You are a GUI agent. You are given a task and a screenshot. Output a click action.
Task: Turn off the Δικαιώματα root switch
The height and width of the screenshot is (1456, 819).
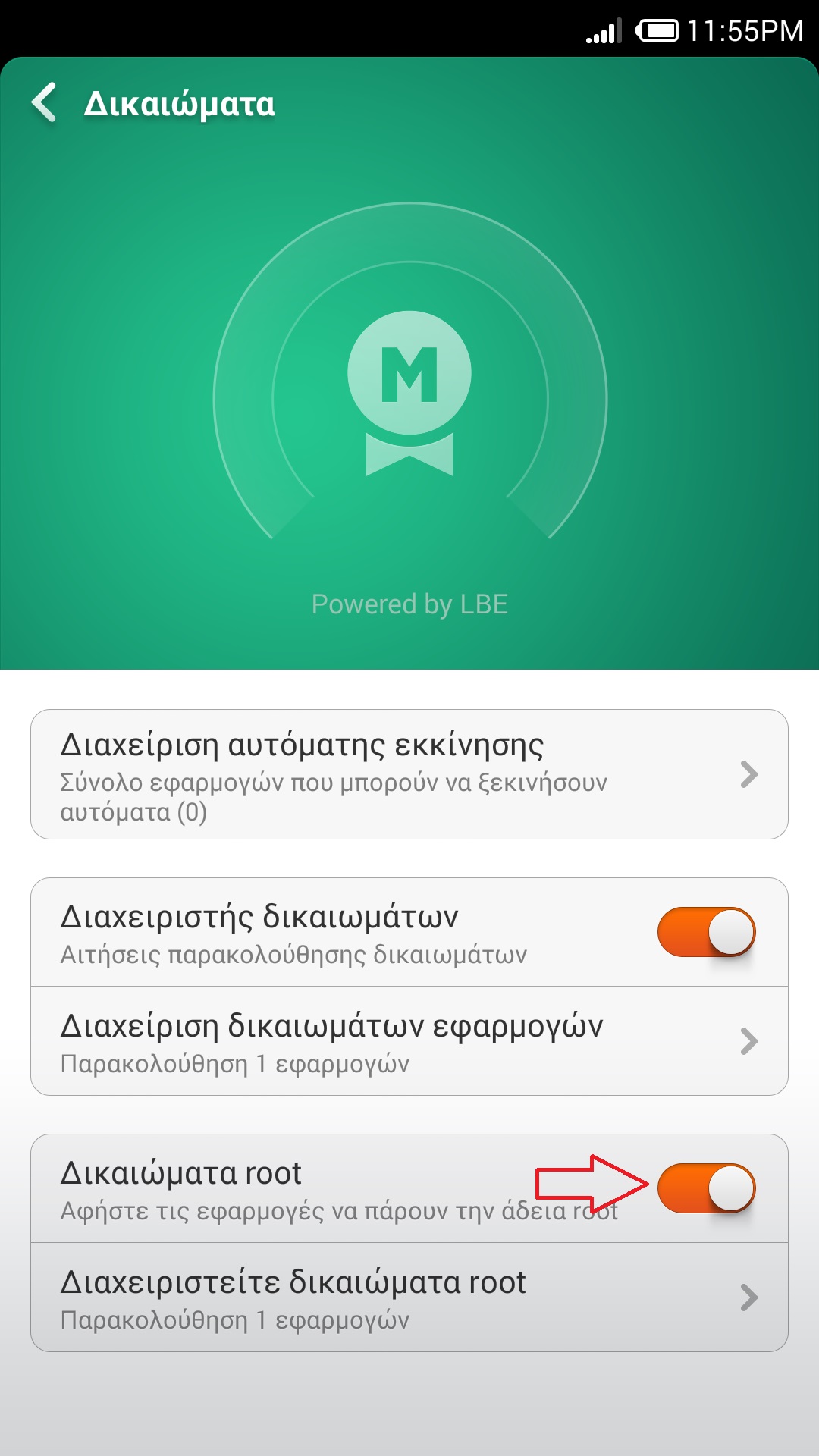tap(706, 1188)
